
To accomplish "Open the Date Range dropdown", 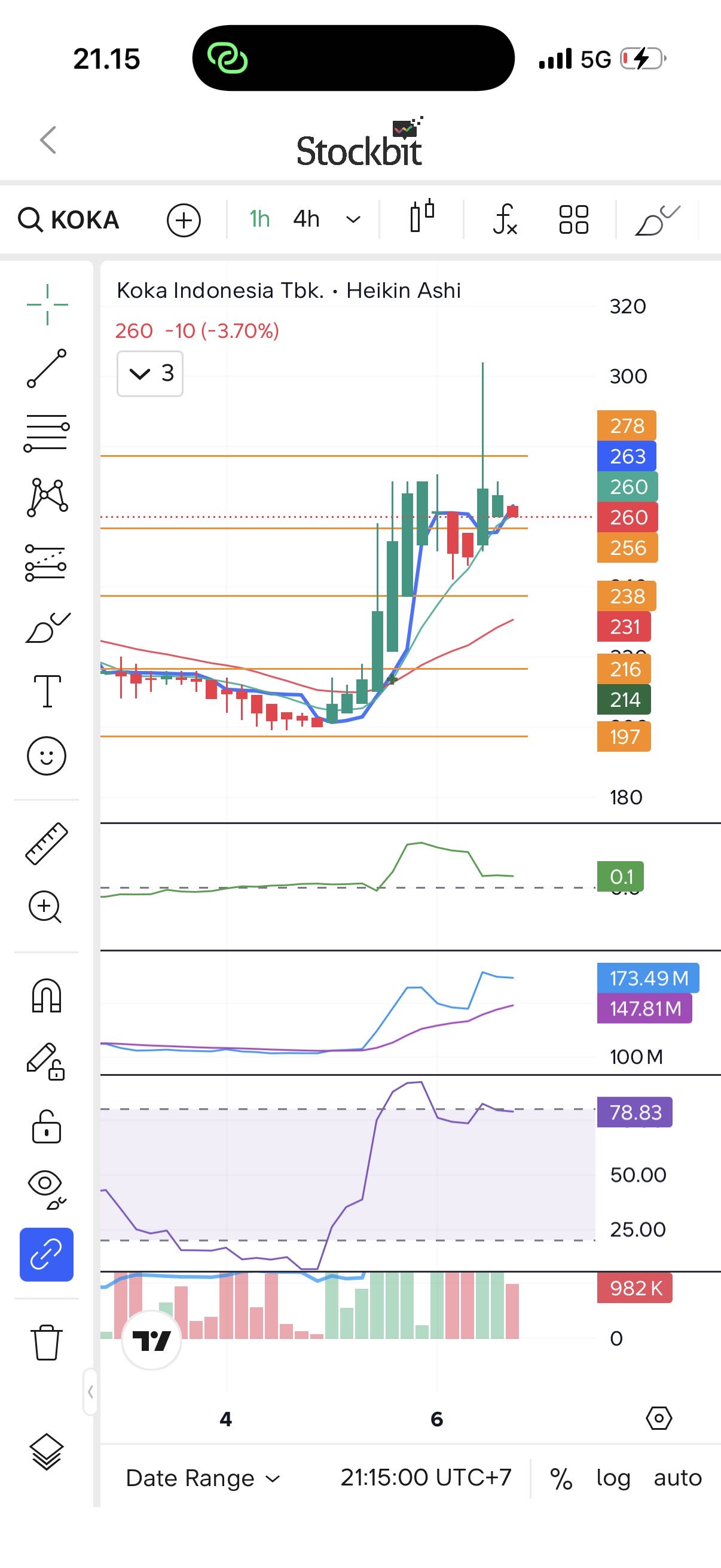I will tap(203, 1478).
